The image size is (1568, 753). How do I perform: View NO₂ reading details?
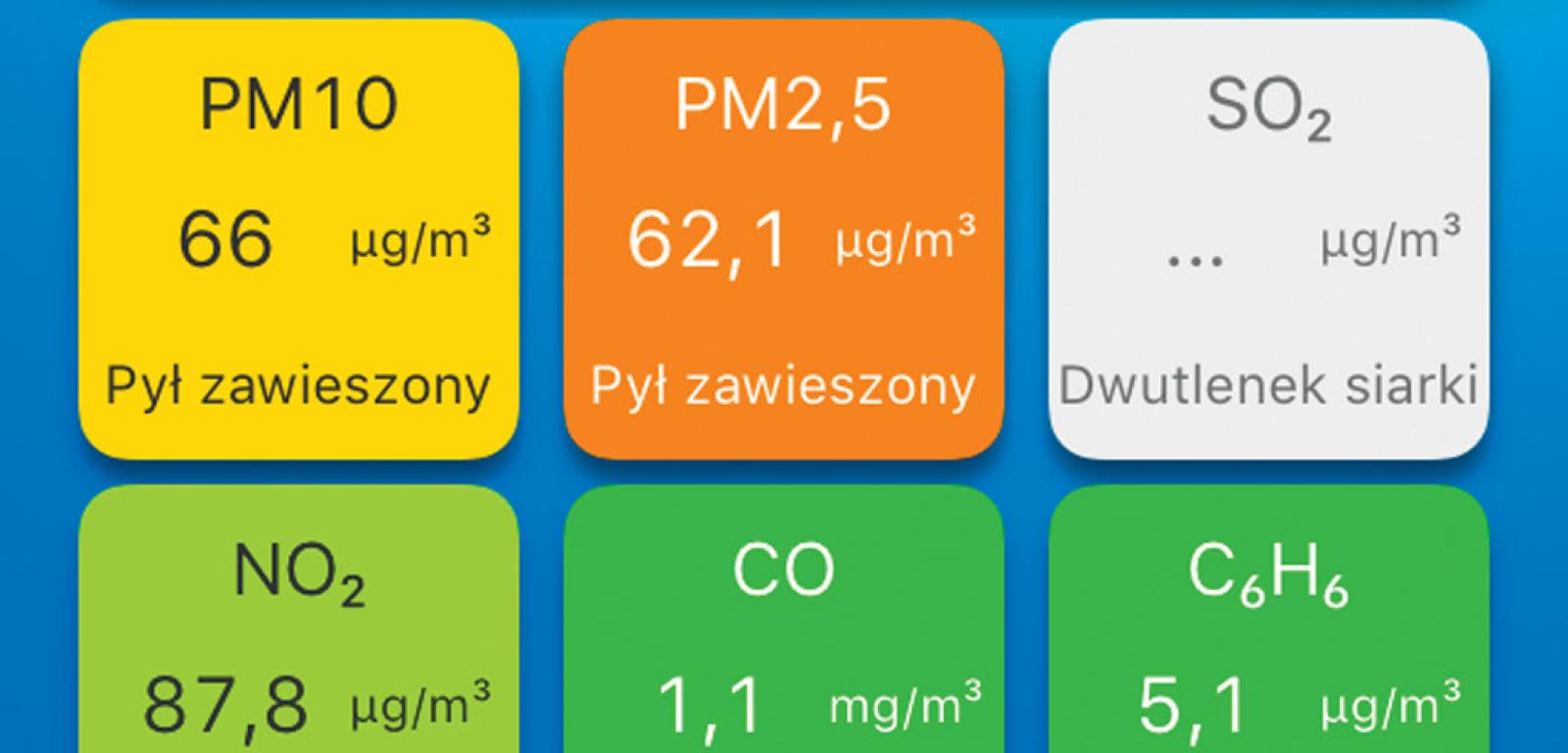pyautogui.click(x=298, y=627)
